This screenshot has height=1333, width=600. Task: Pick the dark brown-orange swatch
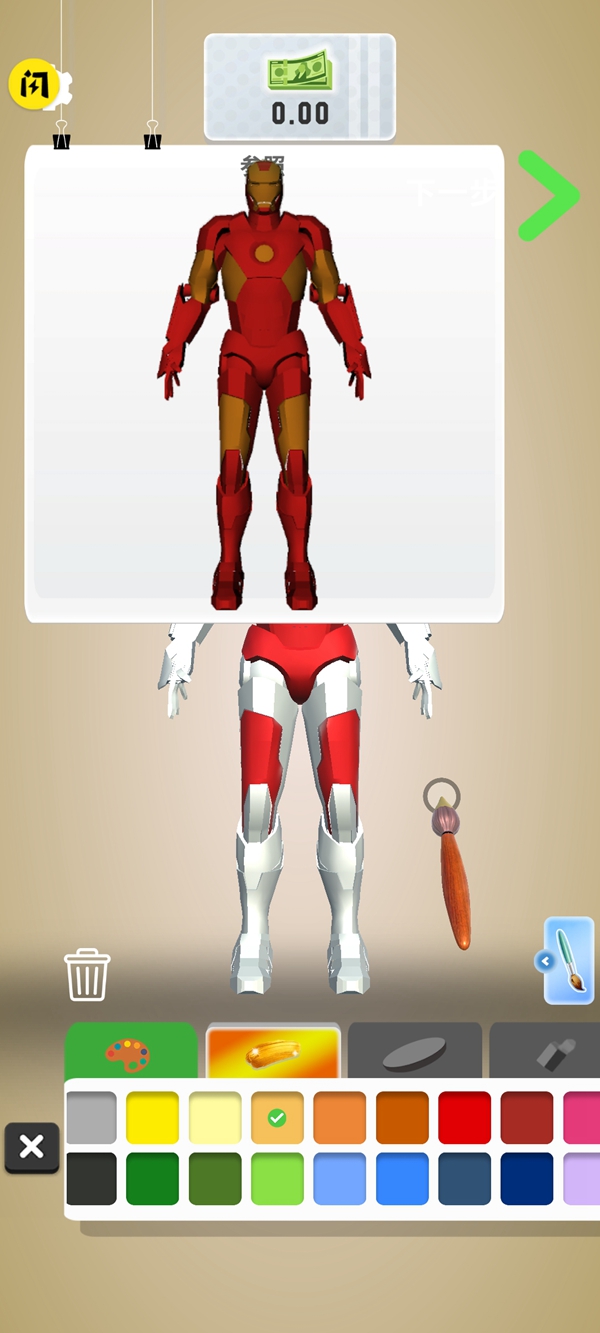tap(402, 1117)
